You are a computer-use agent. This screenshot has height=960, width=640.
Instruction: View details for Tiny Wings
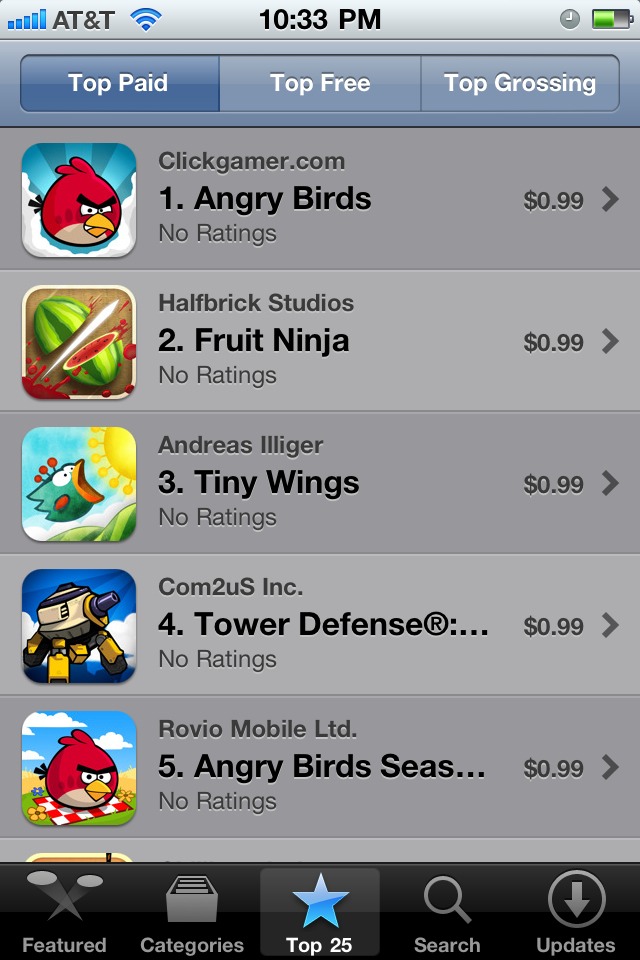click(x=320, y=483)
